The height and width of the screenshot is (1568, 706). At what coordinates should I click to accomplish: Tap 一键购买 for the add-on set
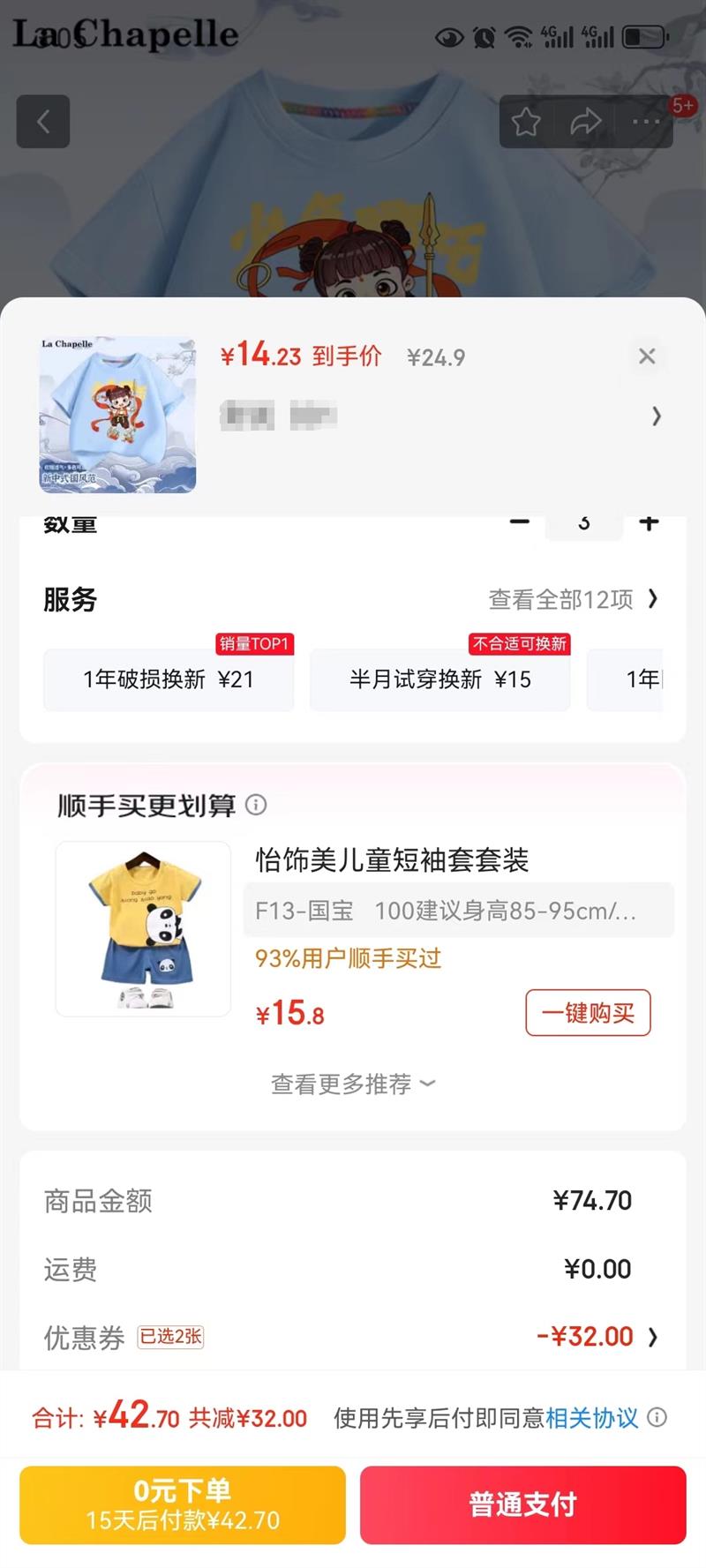tap(588, 1013)
